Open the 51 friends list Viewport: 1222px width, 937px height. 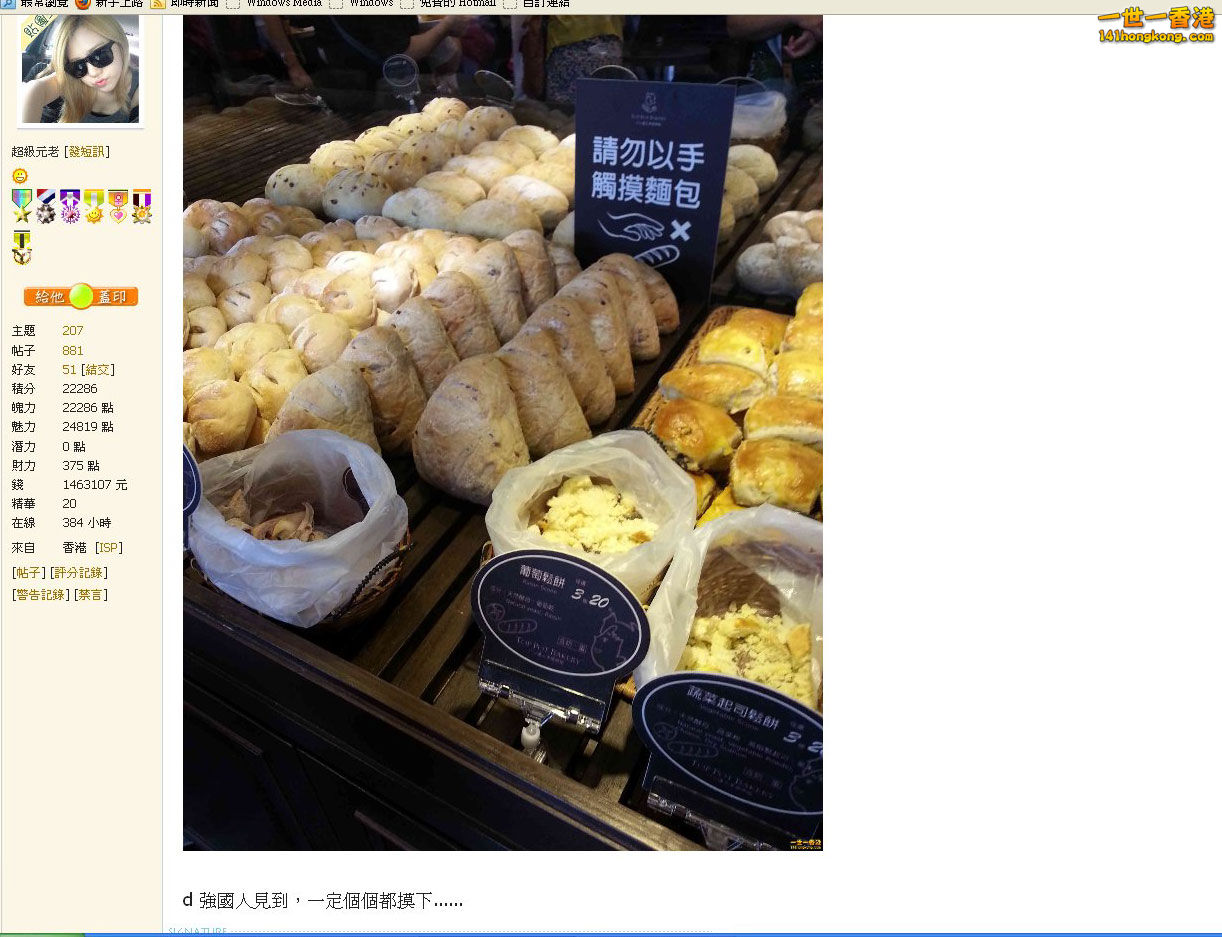(69, 370)
